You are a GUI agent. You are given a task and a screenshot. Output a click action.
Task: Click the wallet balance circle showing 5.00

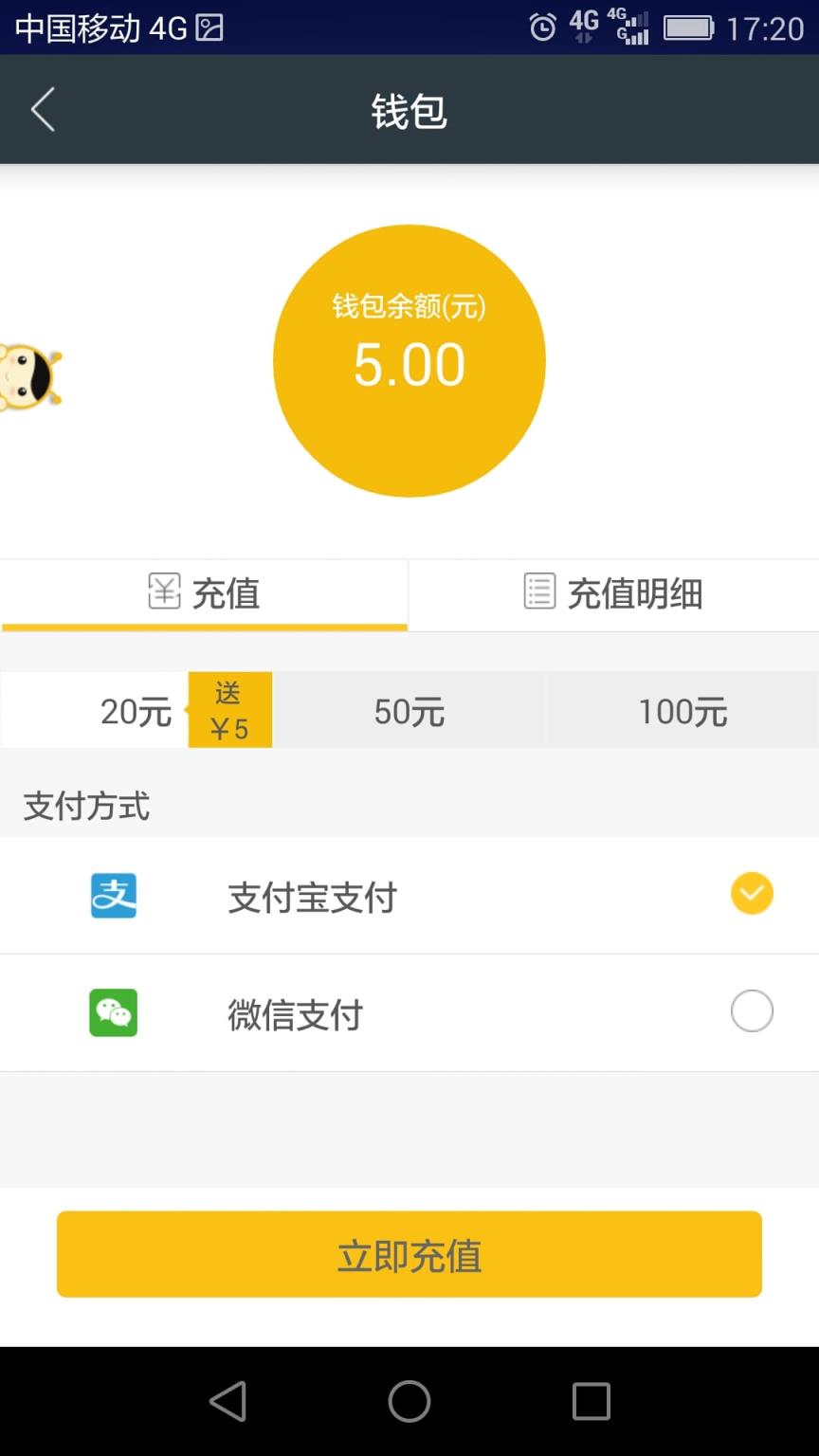tap(409, 360)
